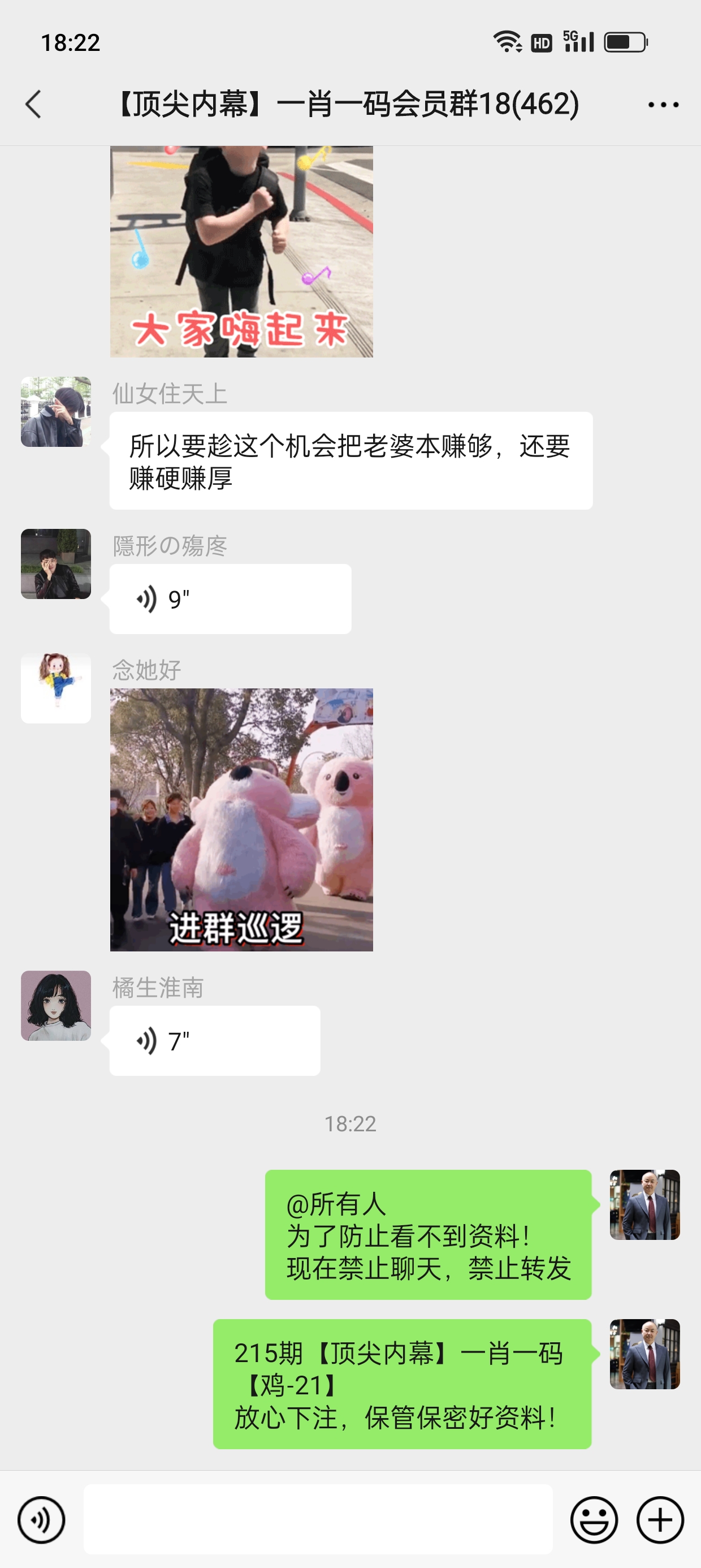View the 进群巡逻 sticker image
701x1568 pixels.
(x=241, y=819)
